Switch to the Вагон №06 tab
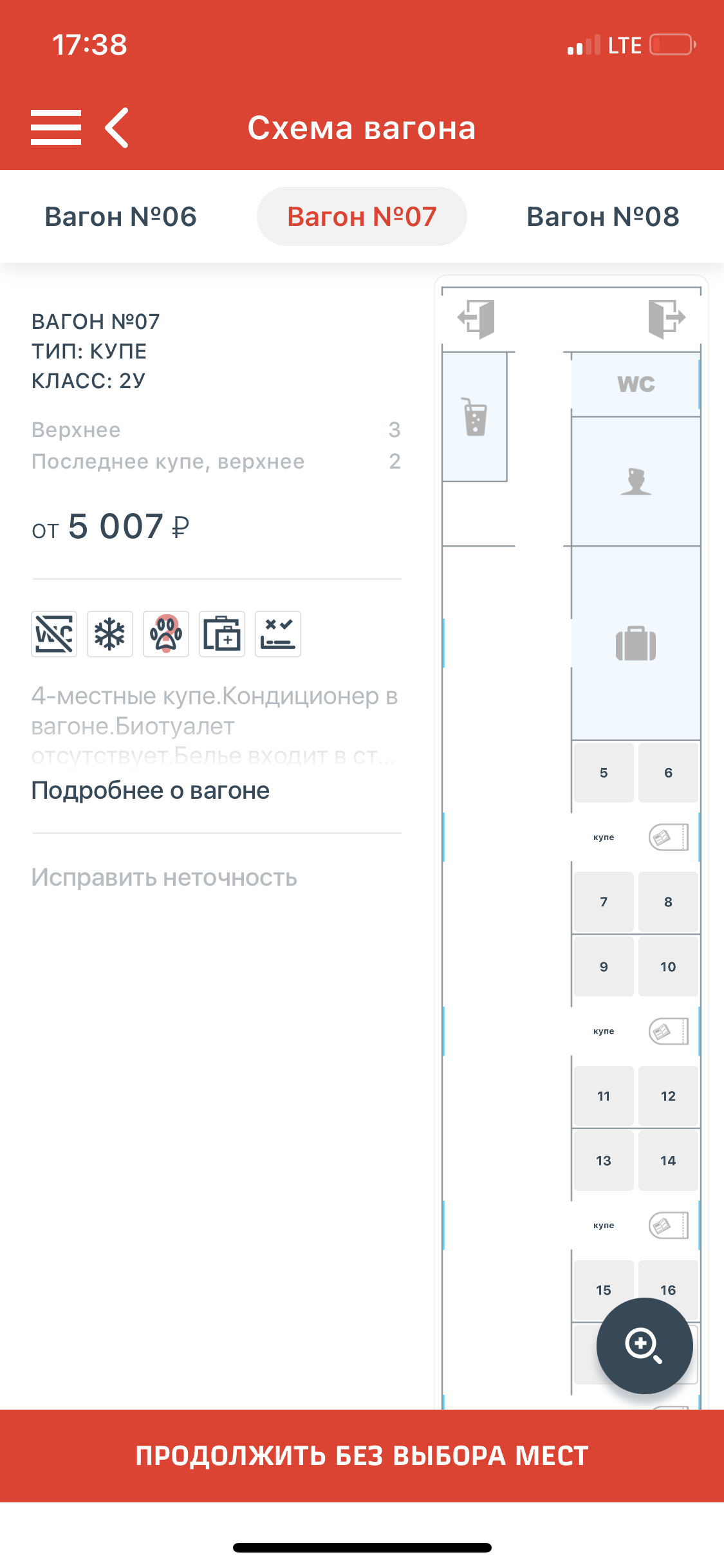Image resolution: width=724 pixels, height=1568 pixels. [120, 217]
